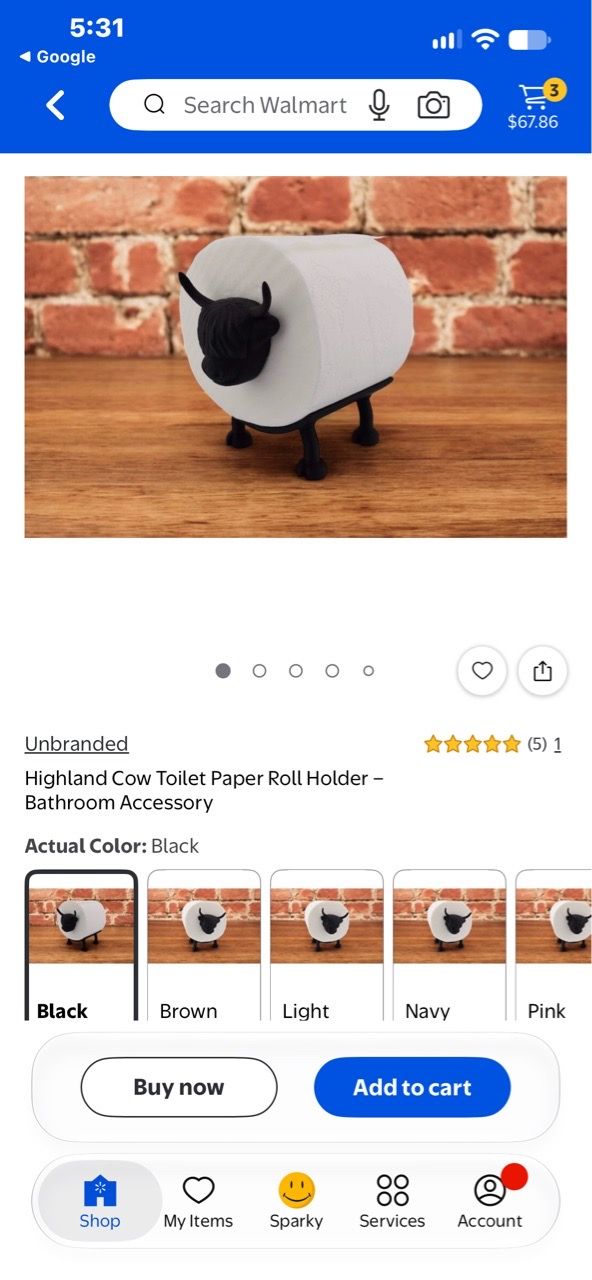
Task: Choose the Light color option
Action: click(x=327, y=945)
